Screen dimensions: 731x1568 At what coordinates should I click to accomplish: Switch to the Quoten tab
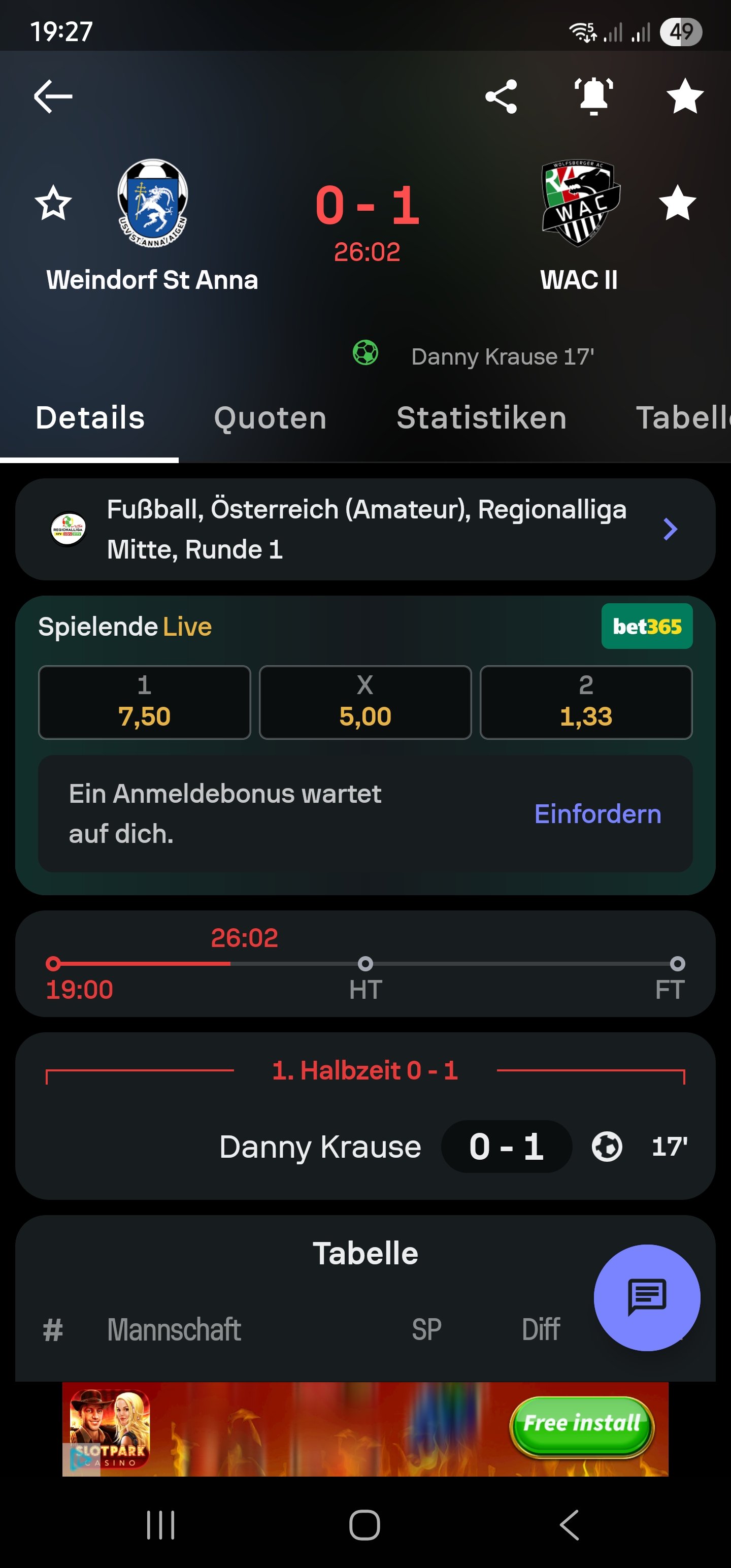point(270,418)
